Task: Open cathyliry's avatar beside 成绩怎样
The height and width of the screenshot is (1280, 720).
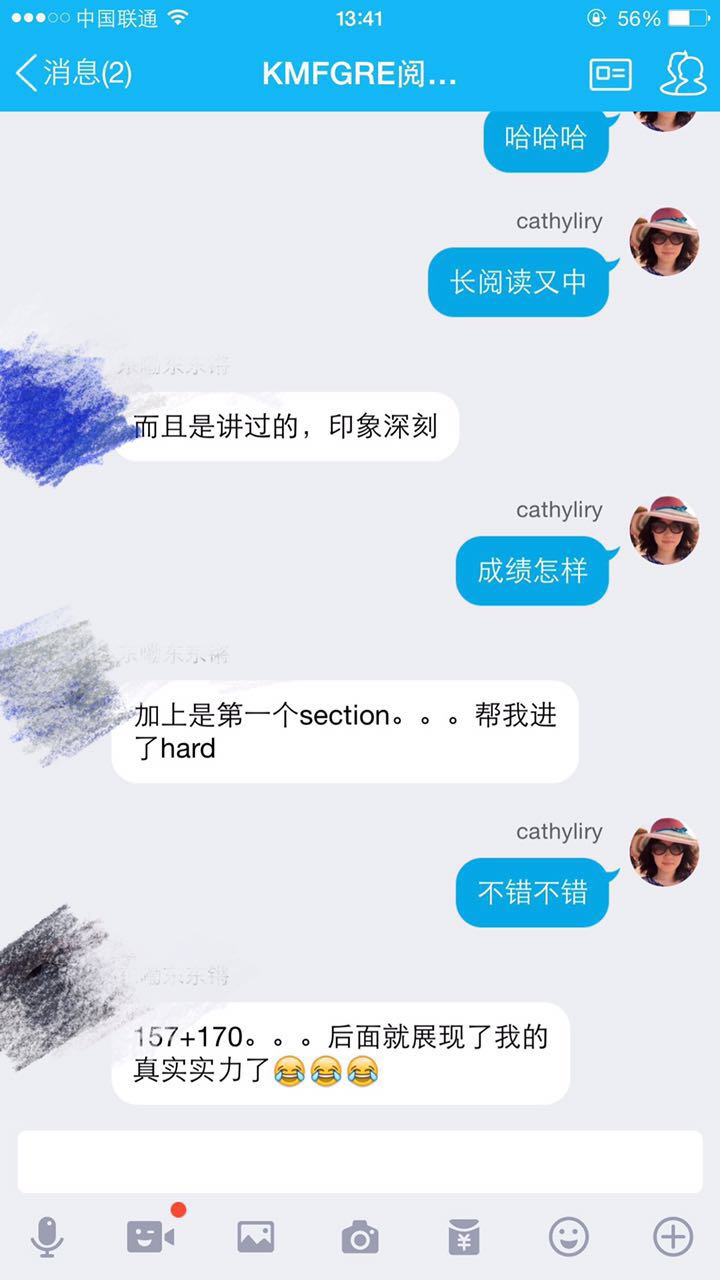Action: click(x=664, y=531)
